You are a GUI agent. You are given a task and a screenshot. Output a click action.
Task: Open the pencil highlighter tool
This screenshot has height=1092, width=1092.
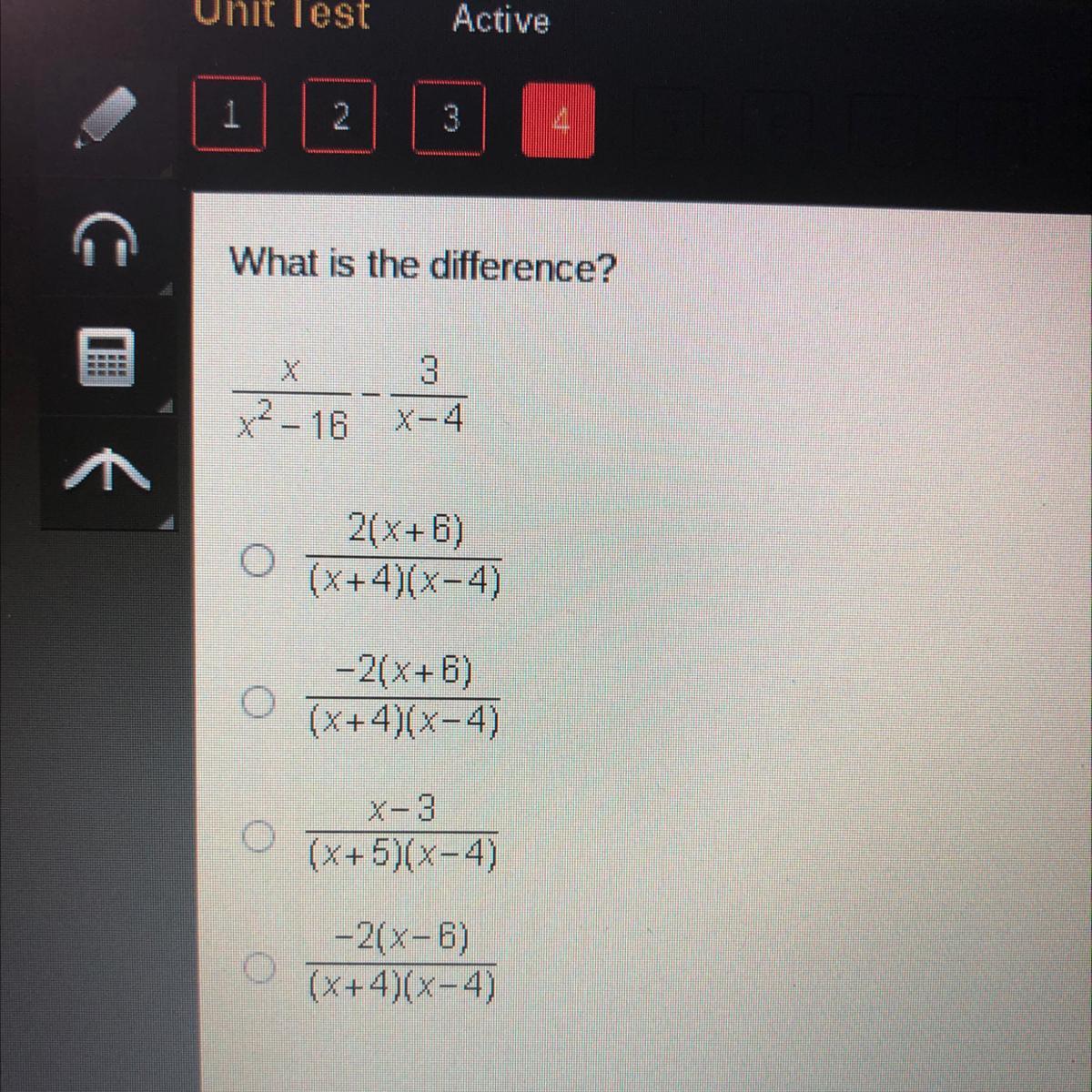point(105,116)
